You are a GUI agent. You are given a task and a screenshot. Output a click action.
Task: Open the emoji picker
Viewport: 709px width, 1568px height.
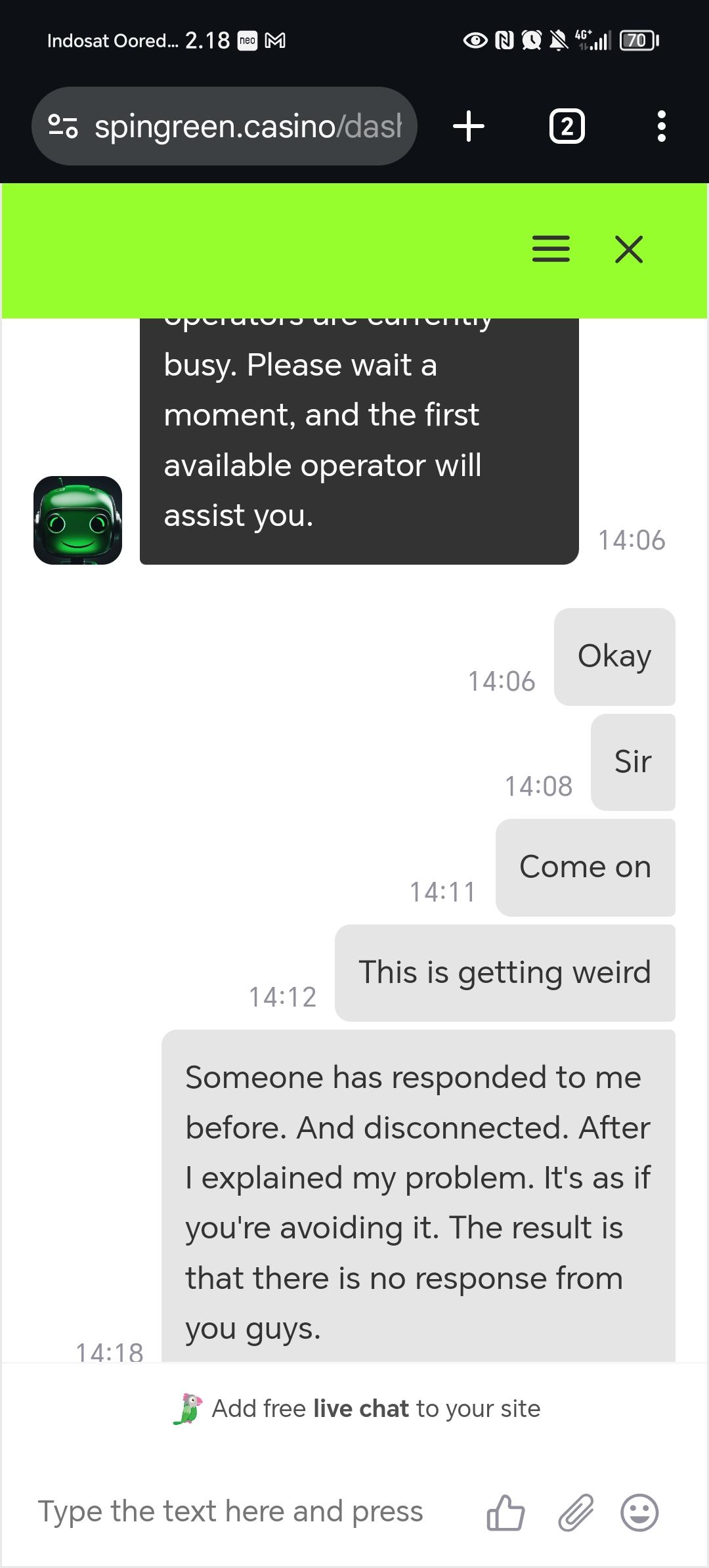click(x=639, y=1513)
